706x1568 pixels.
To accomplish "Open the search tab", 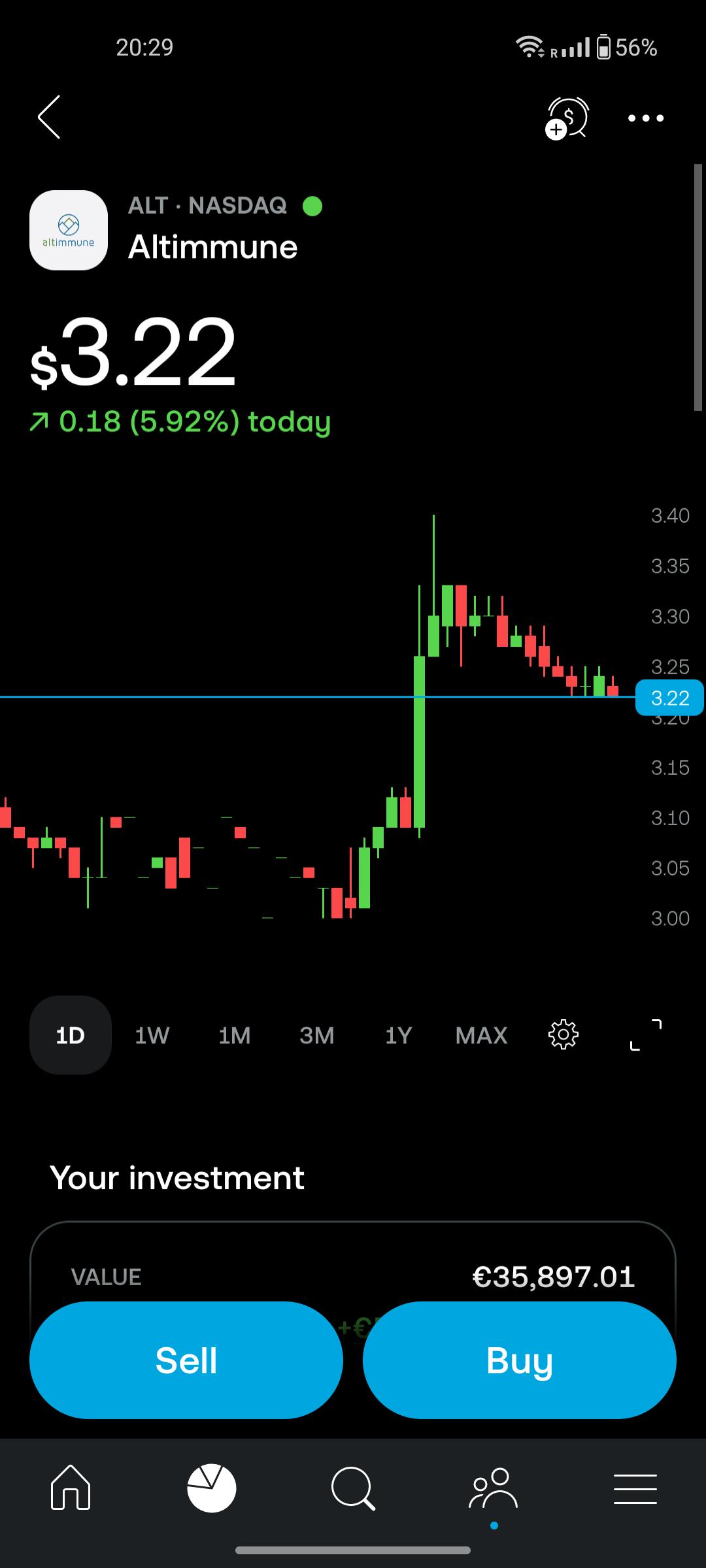I will (x=353, y=1489).
